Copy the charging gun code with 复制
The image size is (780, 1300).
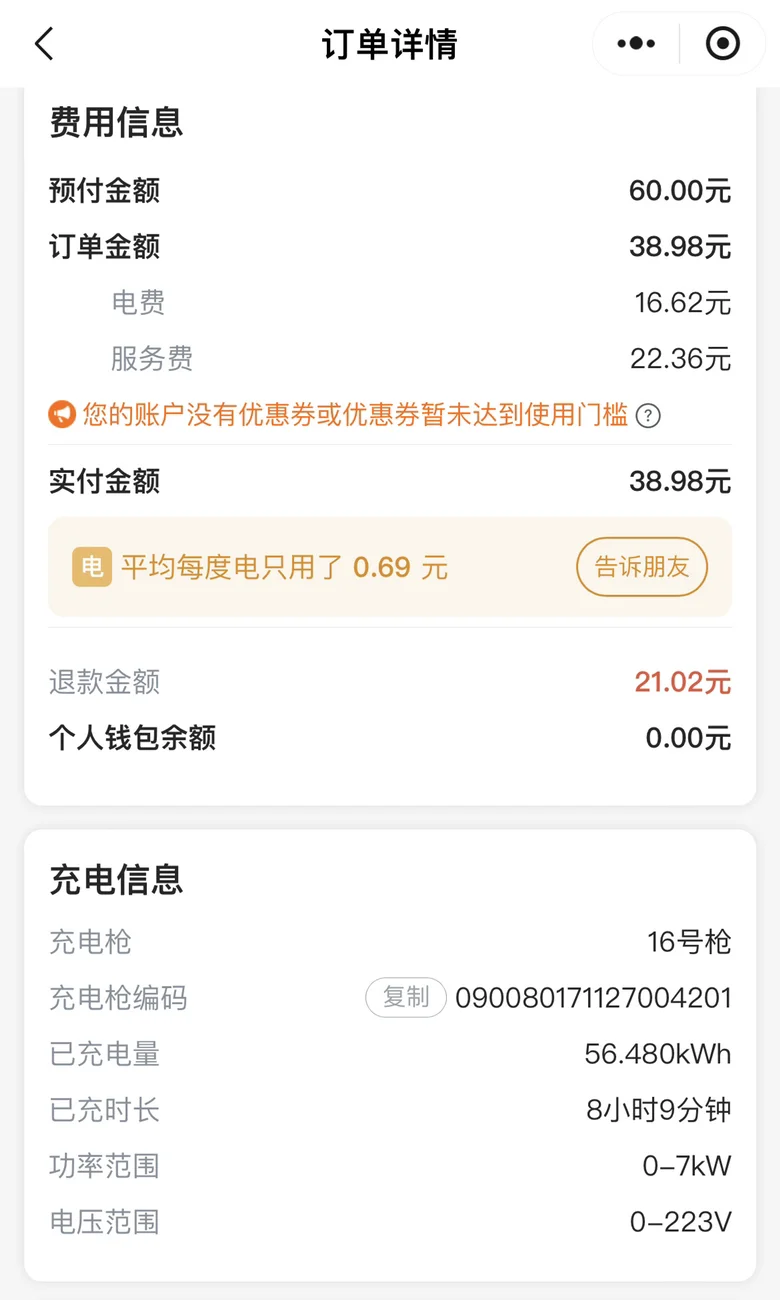click(406, 997)
